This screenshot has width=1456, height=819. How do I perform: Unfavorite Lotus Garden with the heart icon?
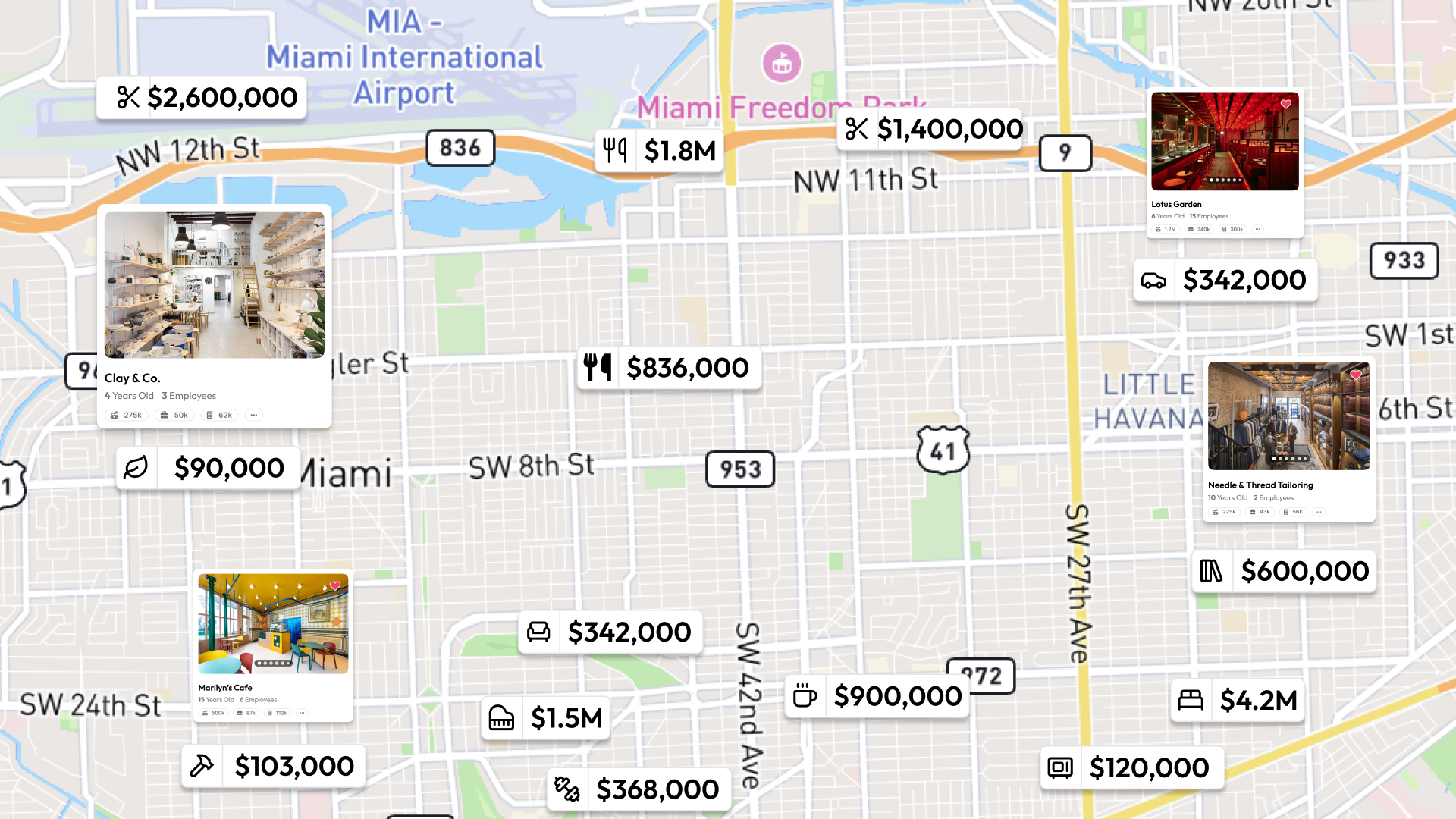1285,104
